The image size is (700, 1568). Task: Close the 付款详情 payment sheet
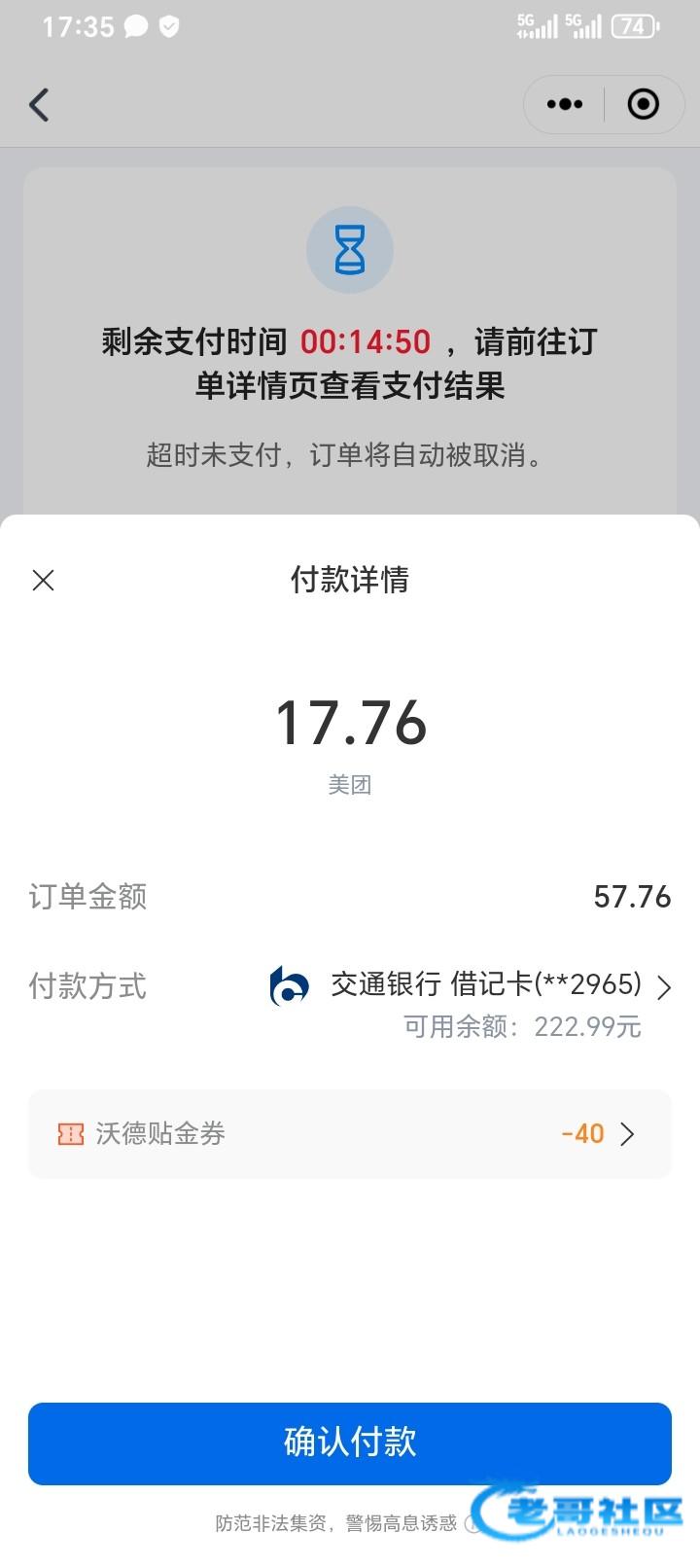43,581
